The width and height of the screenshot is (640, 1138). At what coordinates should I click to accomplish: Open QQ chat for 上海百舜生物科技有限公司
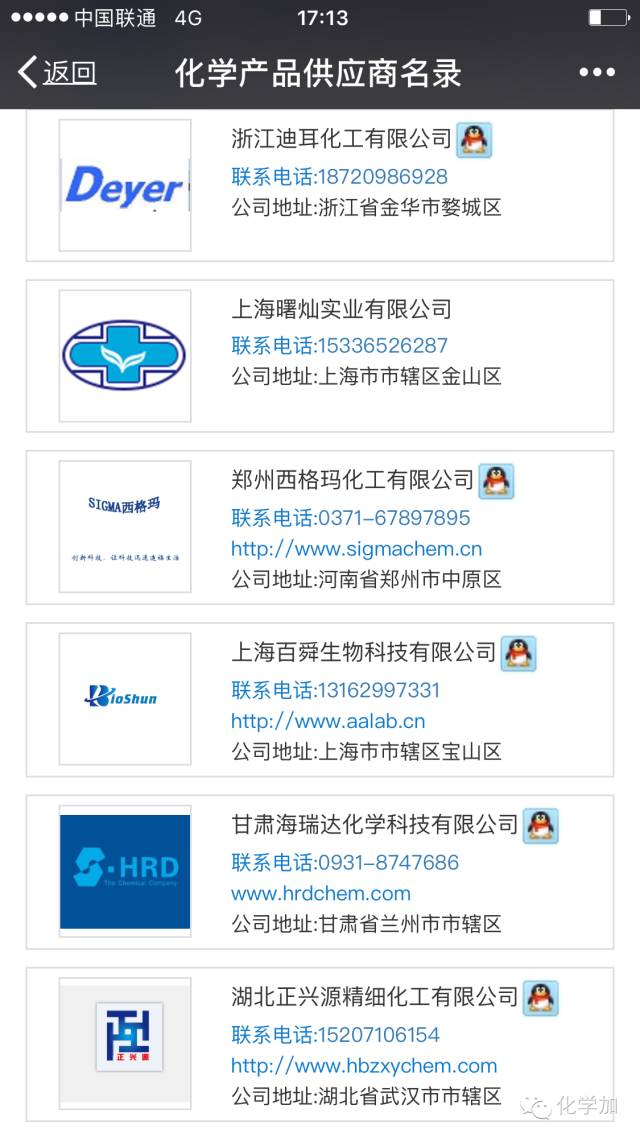click(x=518, y=653)
